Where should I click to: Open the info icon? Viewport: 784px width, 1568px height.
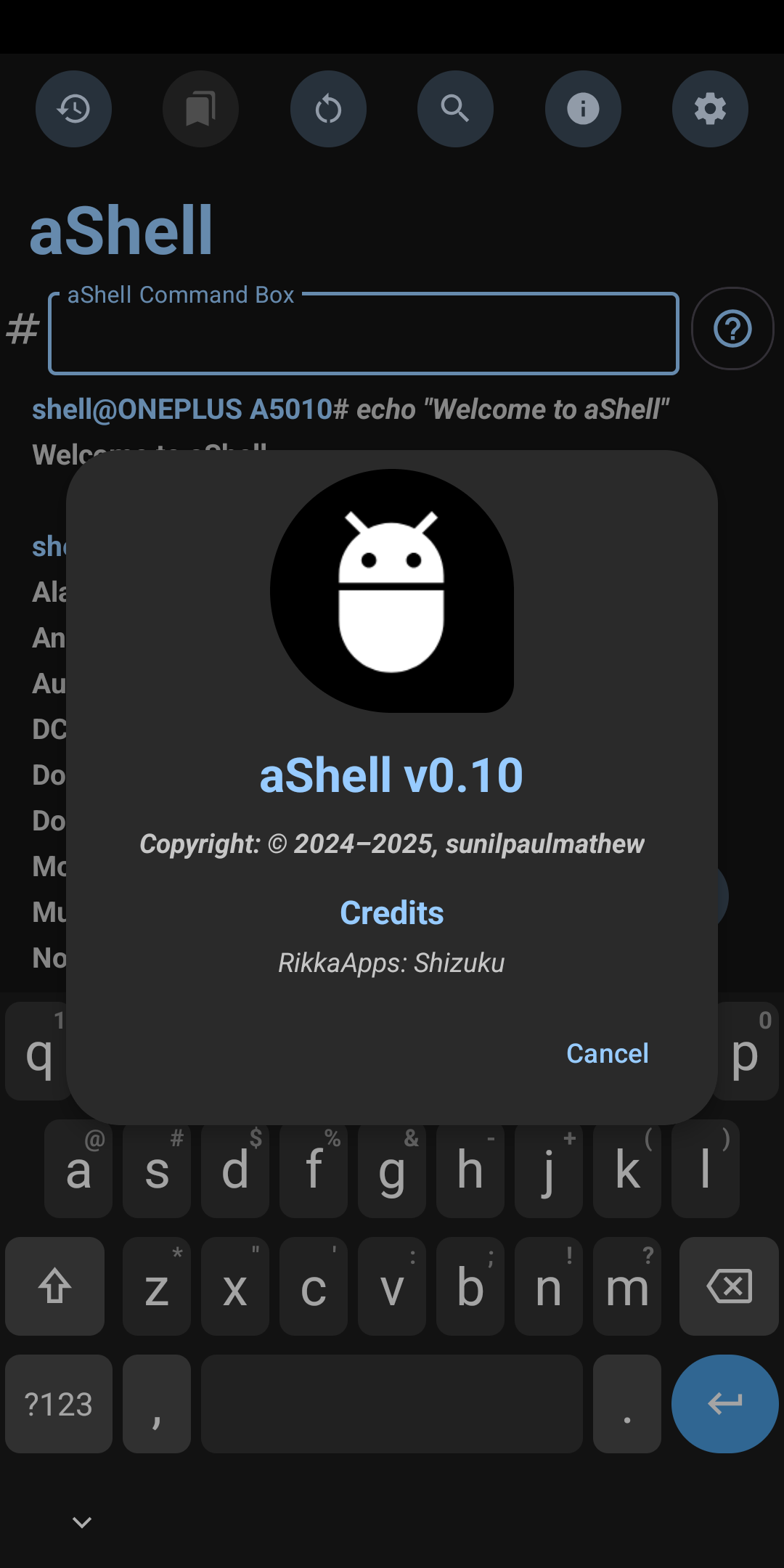pyautogui.click(x=583, y=109)
